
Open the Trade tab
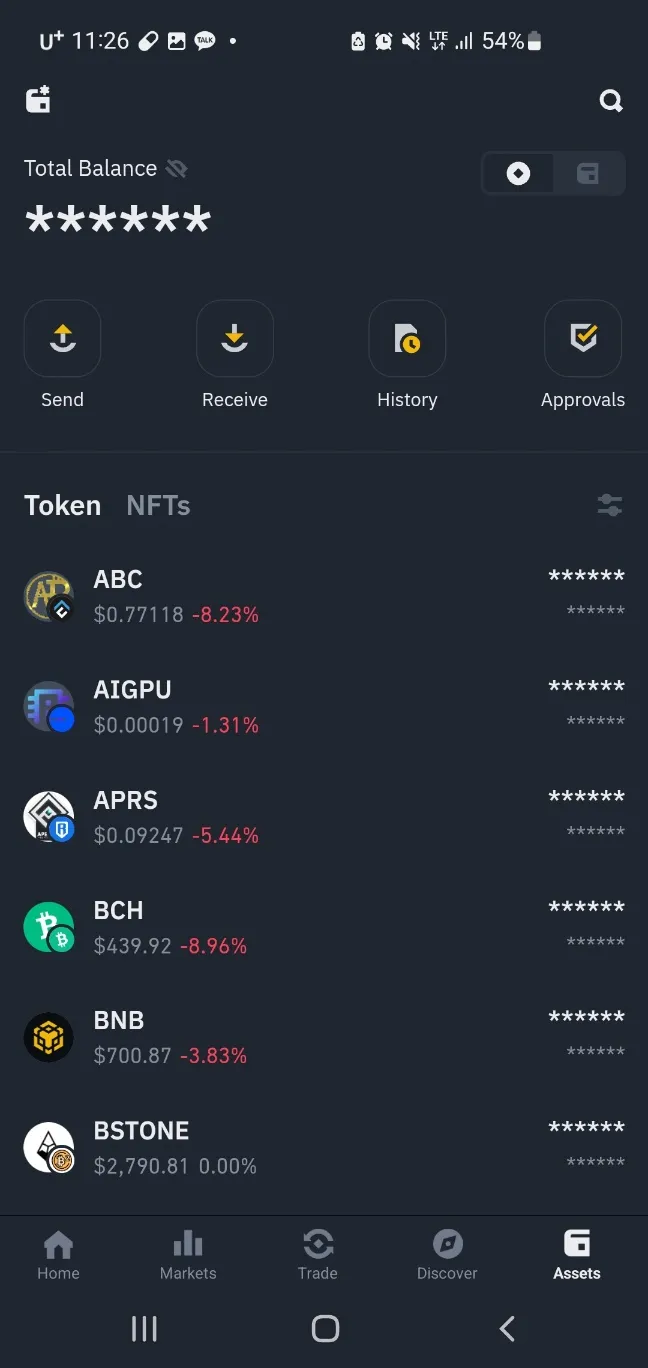point(317,1255)
